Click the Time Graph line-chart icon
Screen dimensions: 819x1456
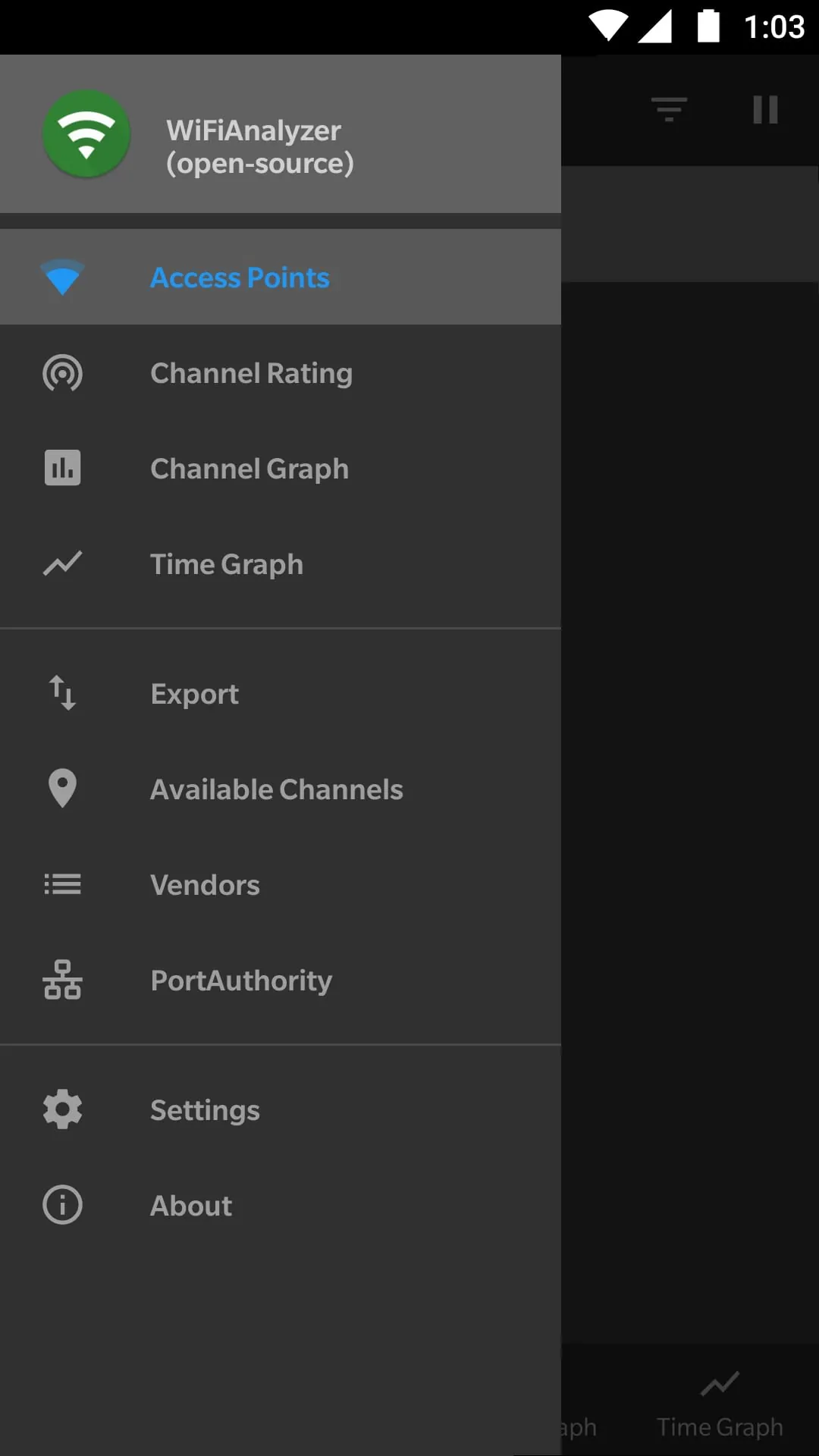coord(62,563)
